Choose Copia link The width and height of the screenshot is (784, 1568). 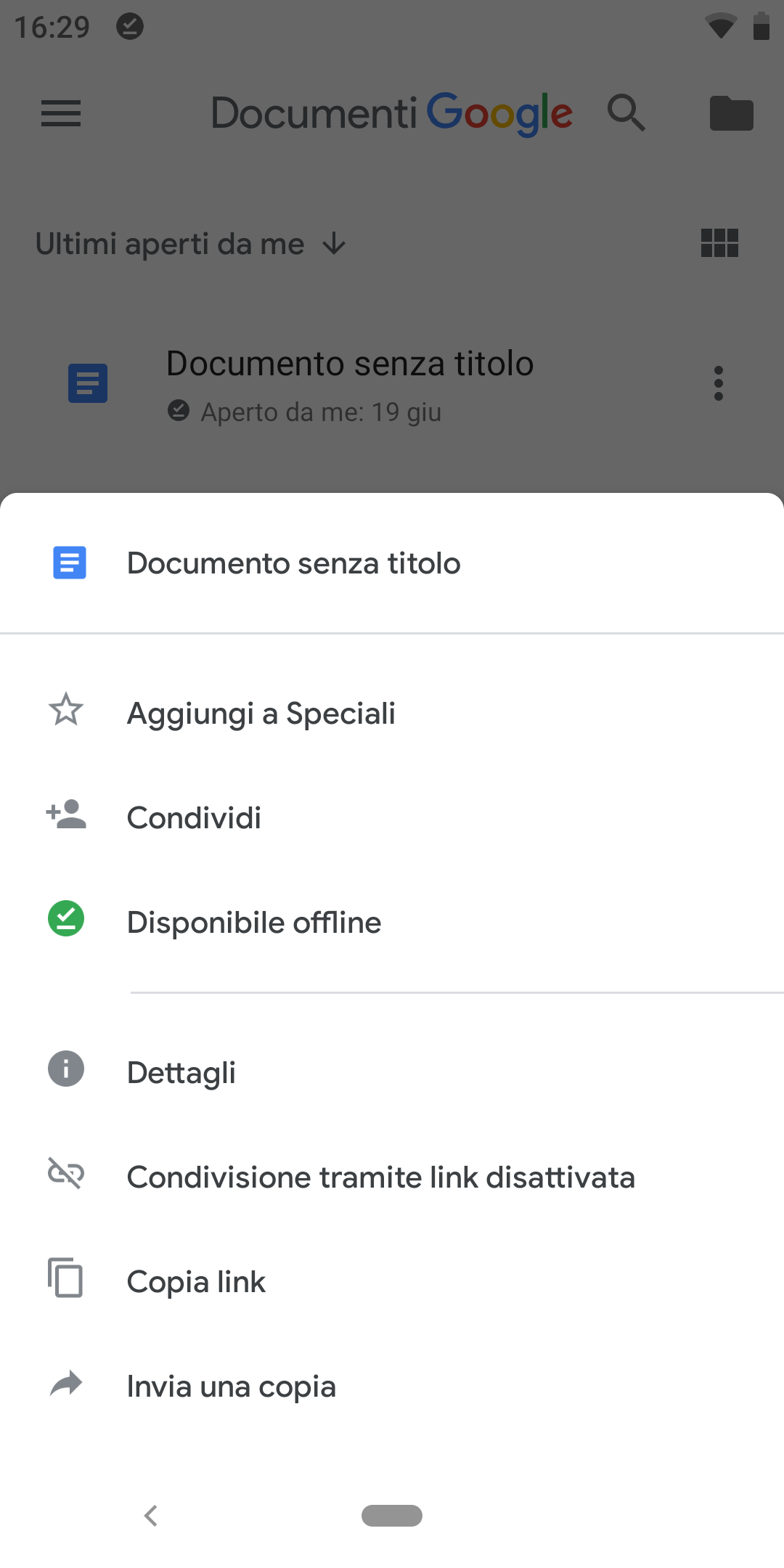[392, 1281]
